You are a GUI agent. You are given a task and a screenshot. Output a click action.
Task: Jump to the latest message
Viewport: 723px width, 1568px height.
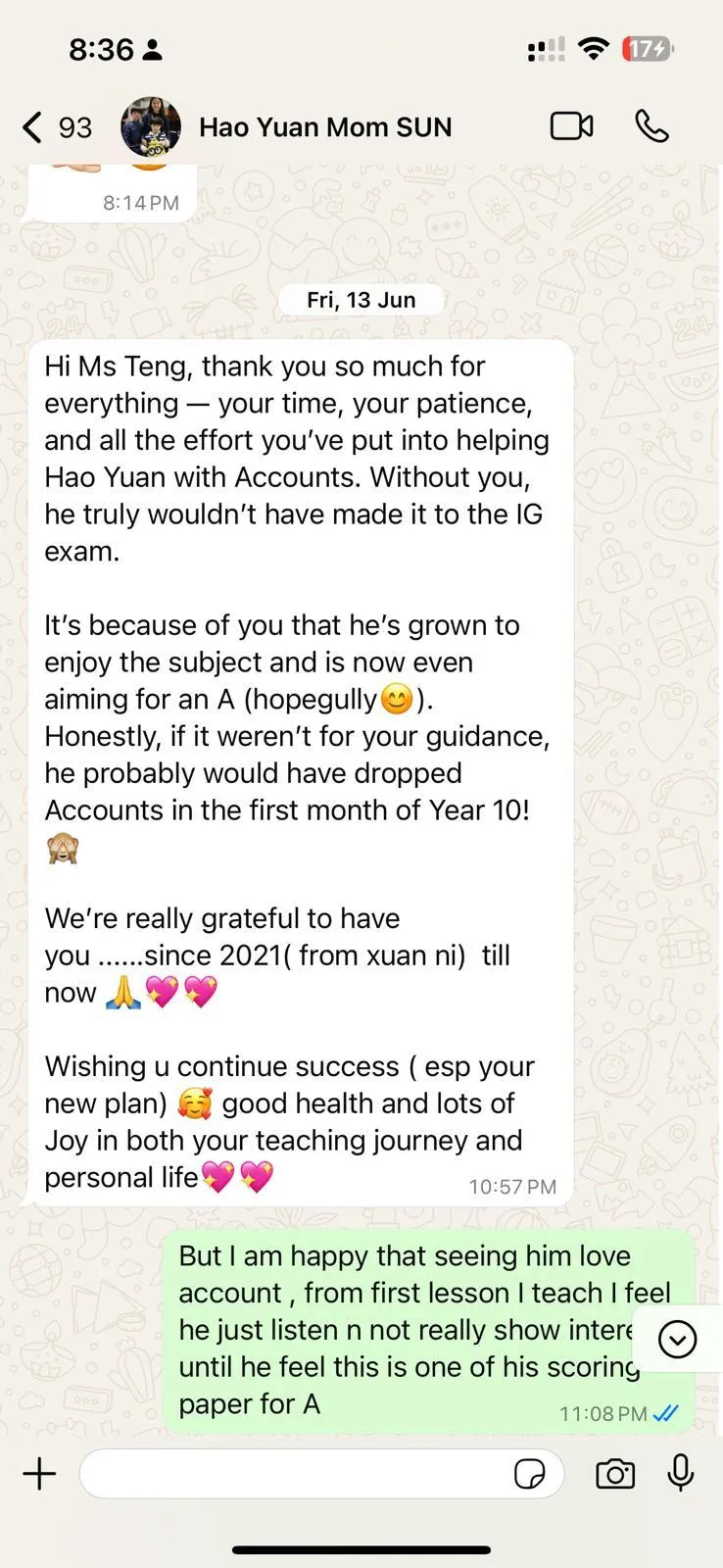tap(677, 1339)
